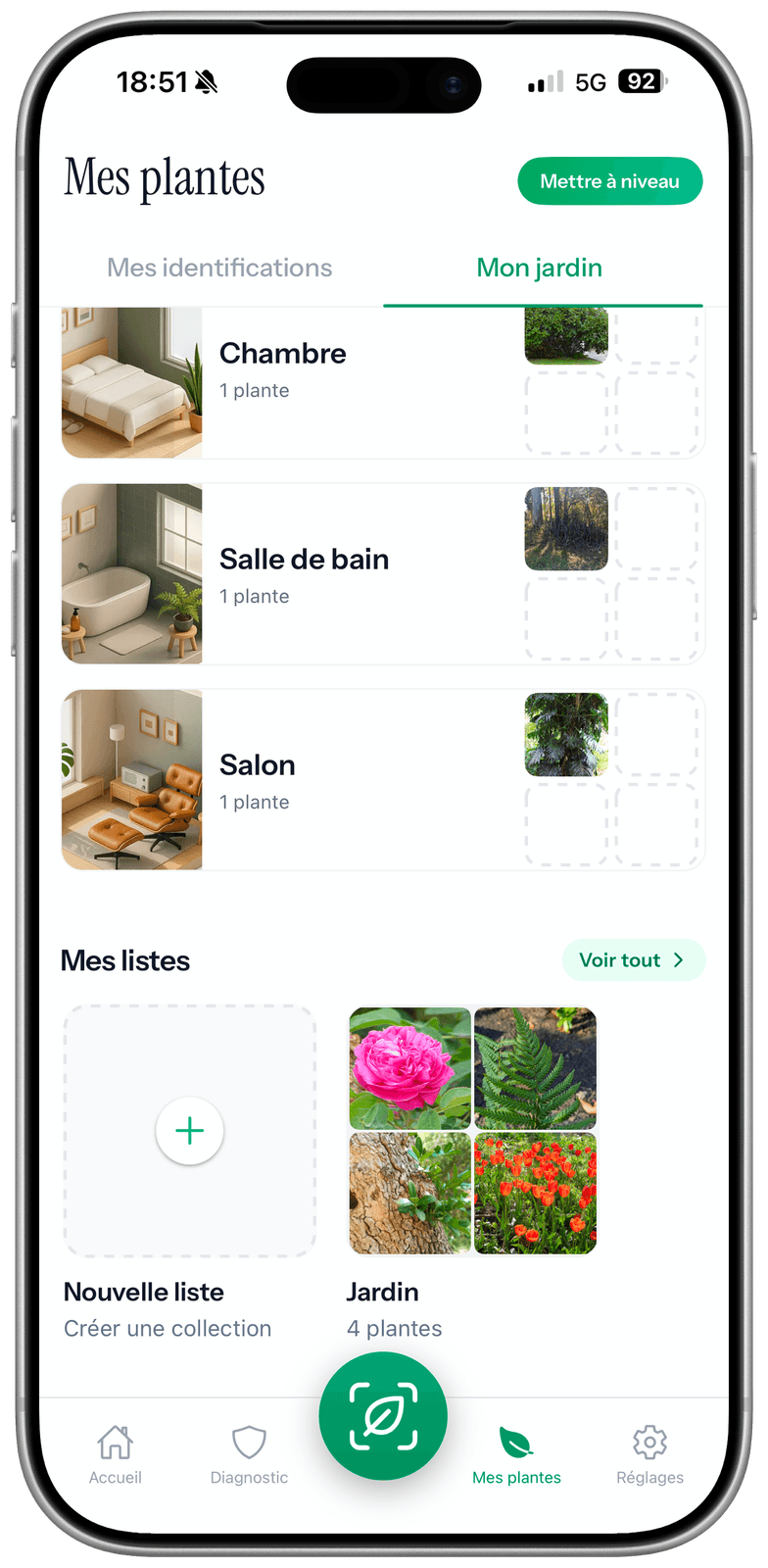Go to the Accueil tab
Viewport: 768px width, 1568px height.
[116, 1454]
